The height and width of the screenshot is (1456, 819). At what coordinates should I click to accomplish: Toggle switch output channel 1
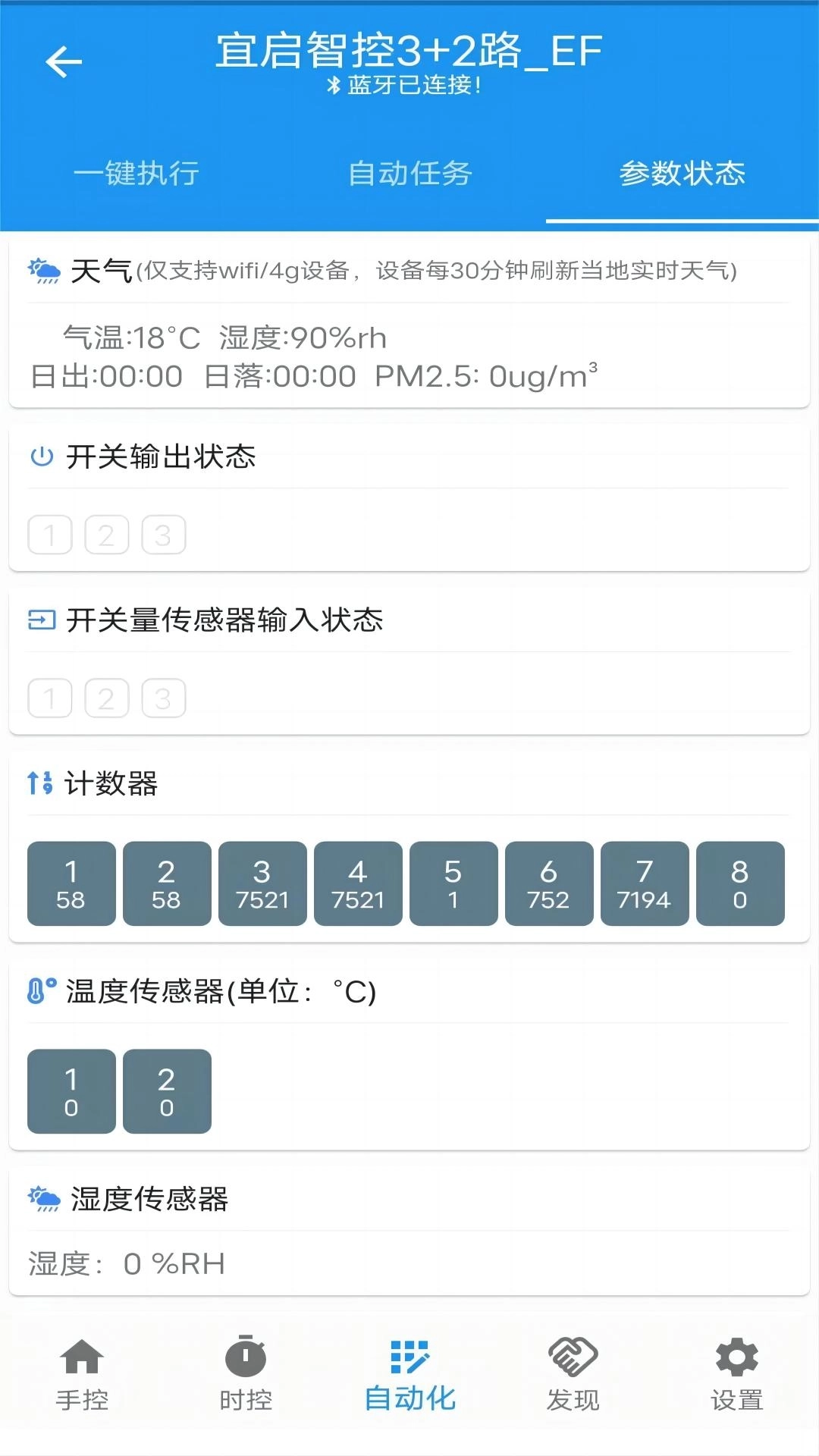coord(49,533)
